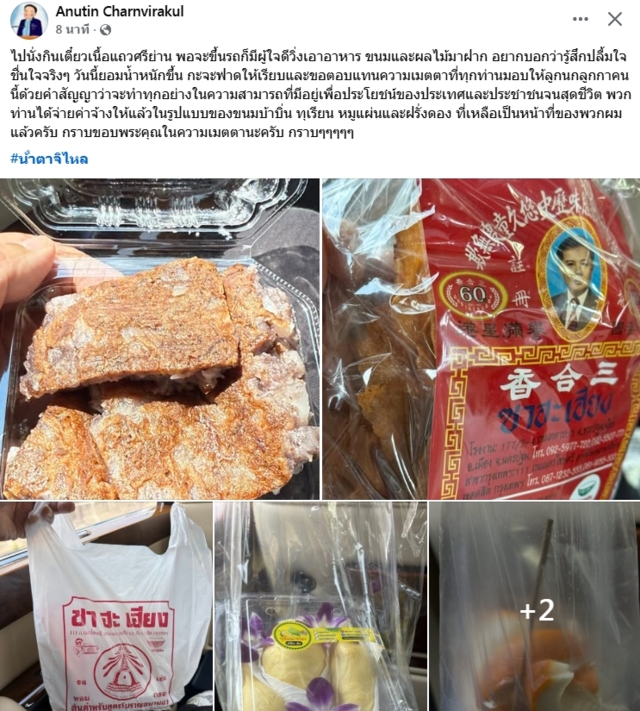Open the #น้ำตาจิไหล hashtag
This screenshot has width=640, height=711.
pos(49,158)
